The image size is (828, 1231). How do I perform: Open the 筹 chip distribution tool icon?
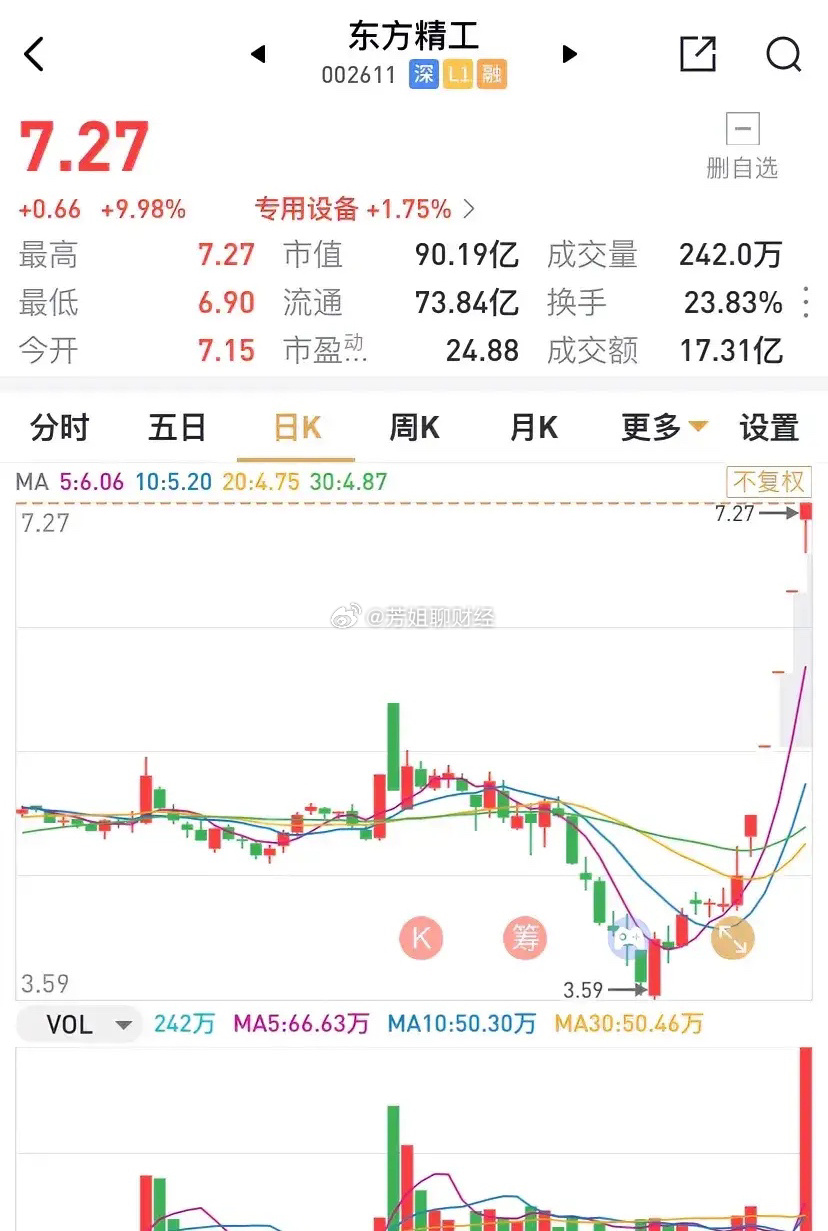524,938
